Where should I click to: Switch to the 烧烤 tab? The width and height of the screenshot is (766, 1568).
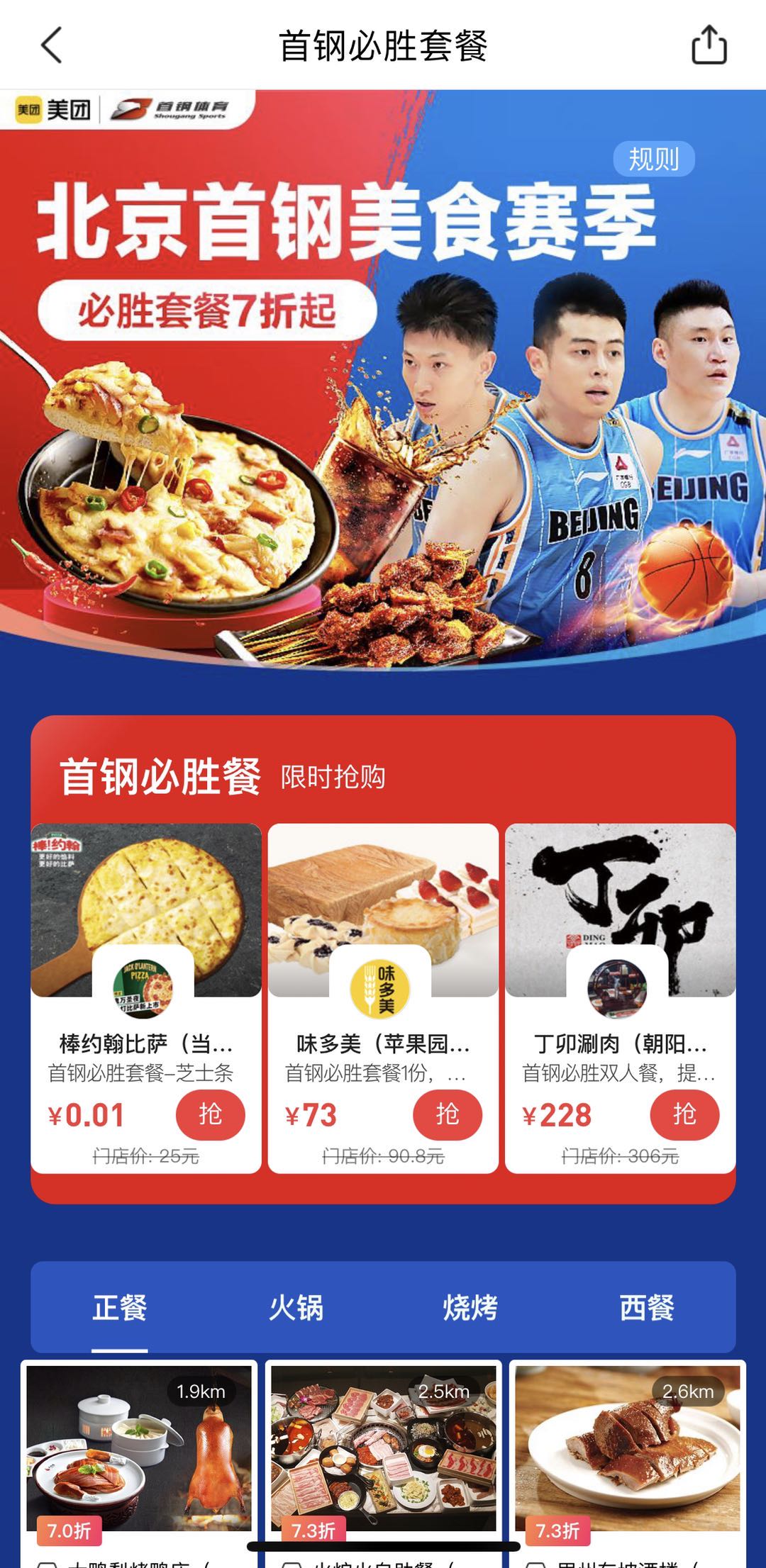(470, 1307)
